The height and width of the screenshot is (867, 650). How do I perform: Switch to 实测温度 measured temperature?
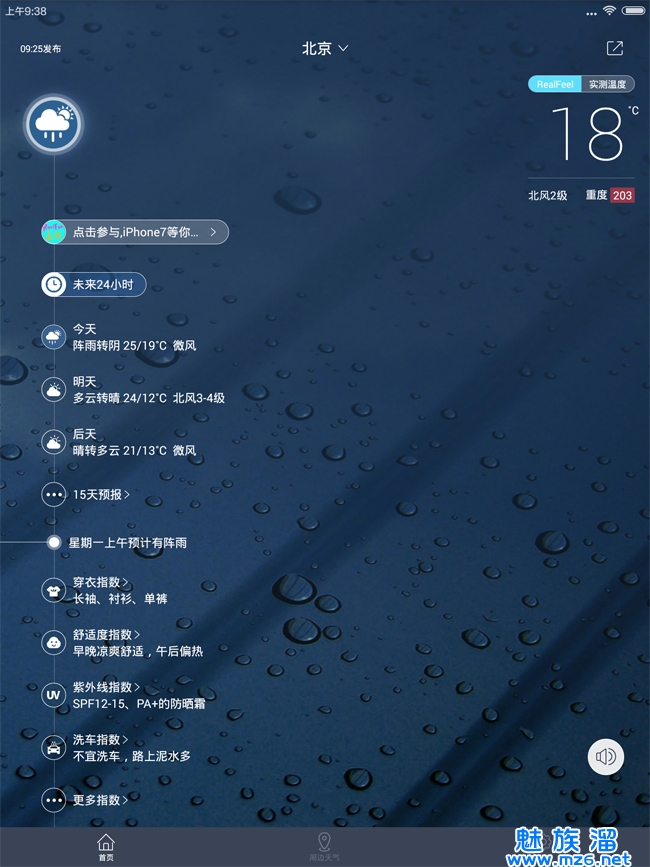608,85
